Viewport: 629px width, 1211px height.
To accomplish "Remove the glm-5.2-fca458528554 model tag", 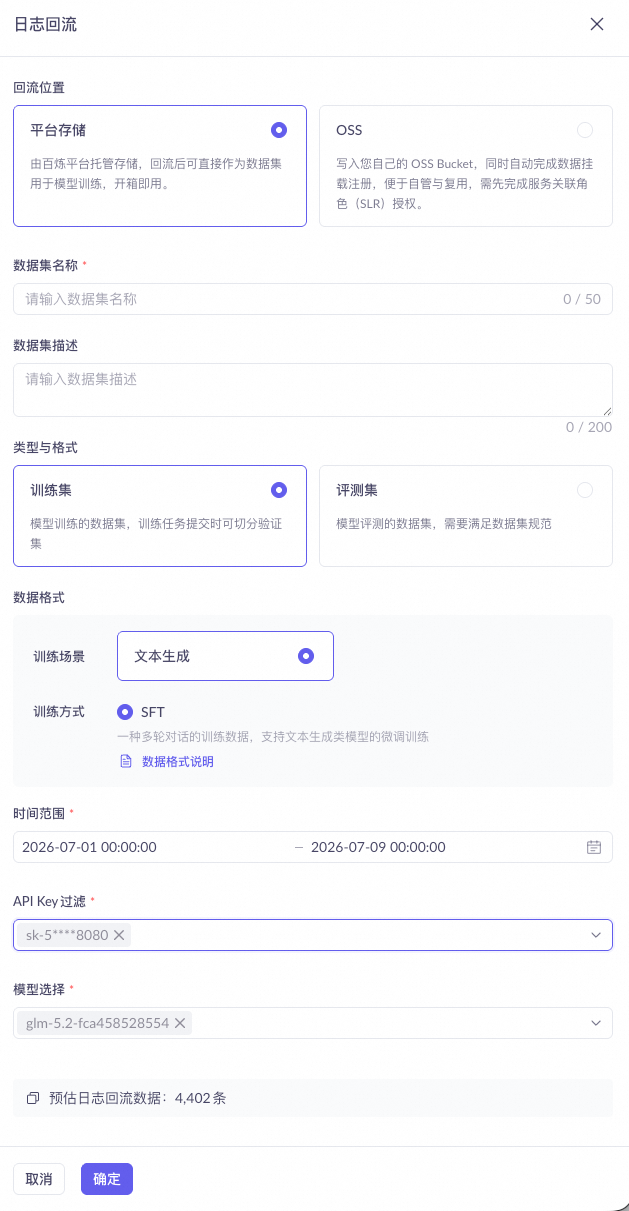I will [180, 1023].
